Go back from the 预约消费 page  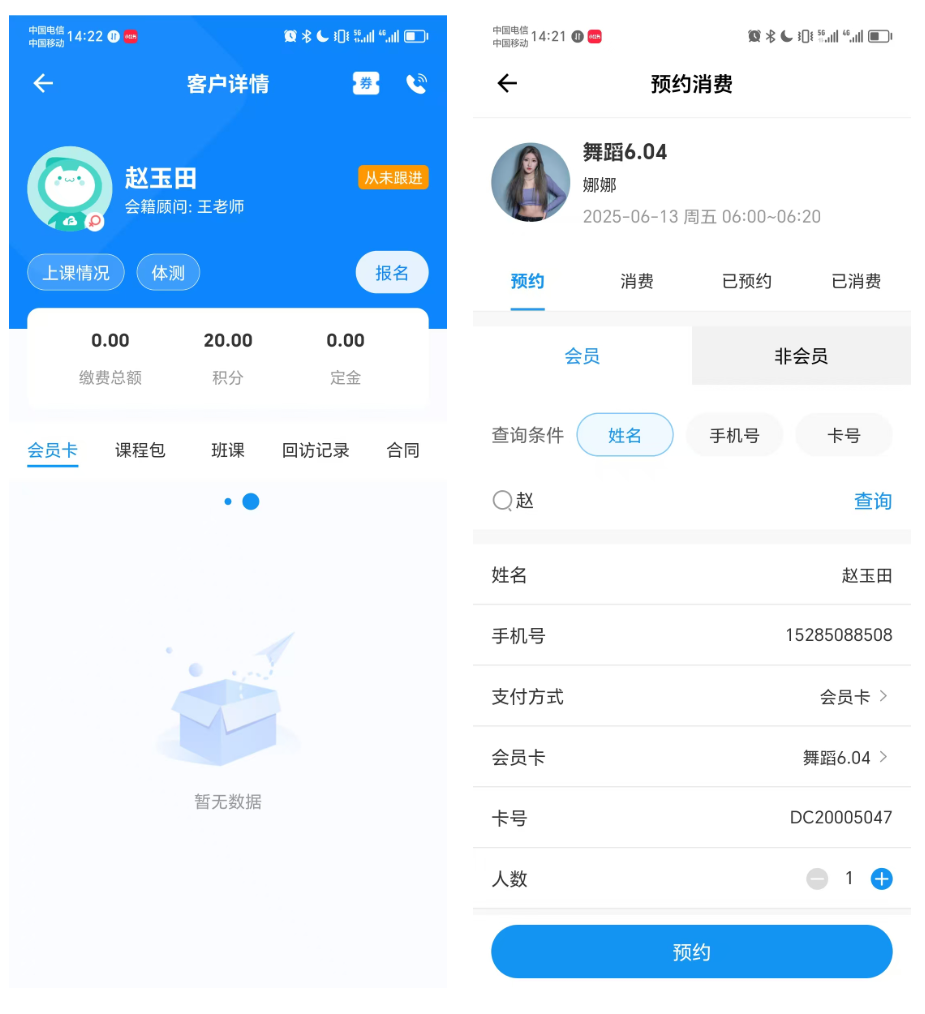507,84
